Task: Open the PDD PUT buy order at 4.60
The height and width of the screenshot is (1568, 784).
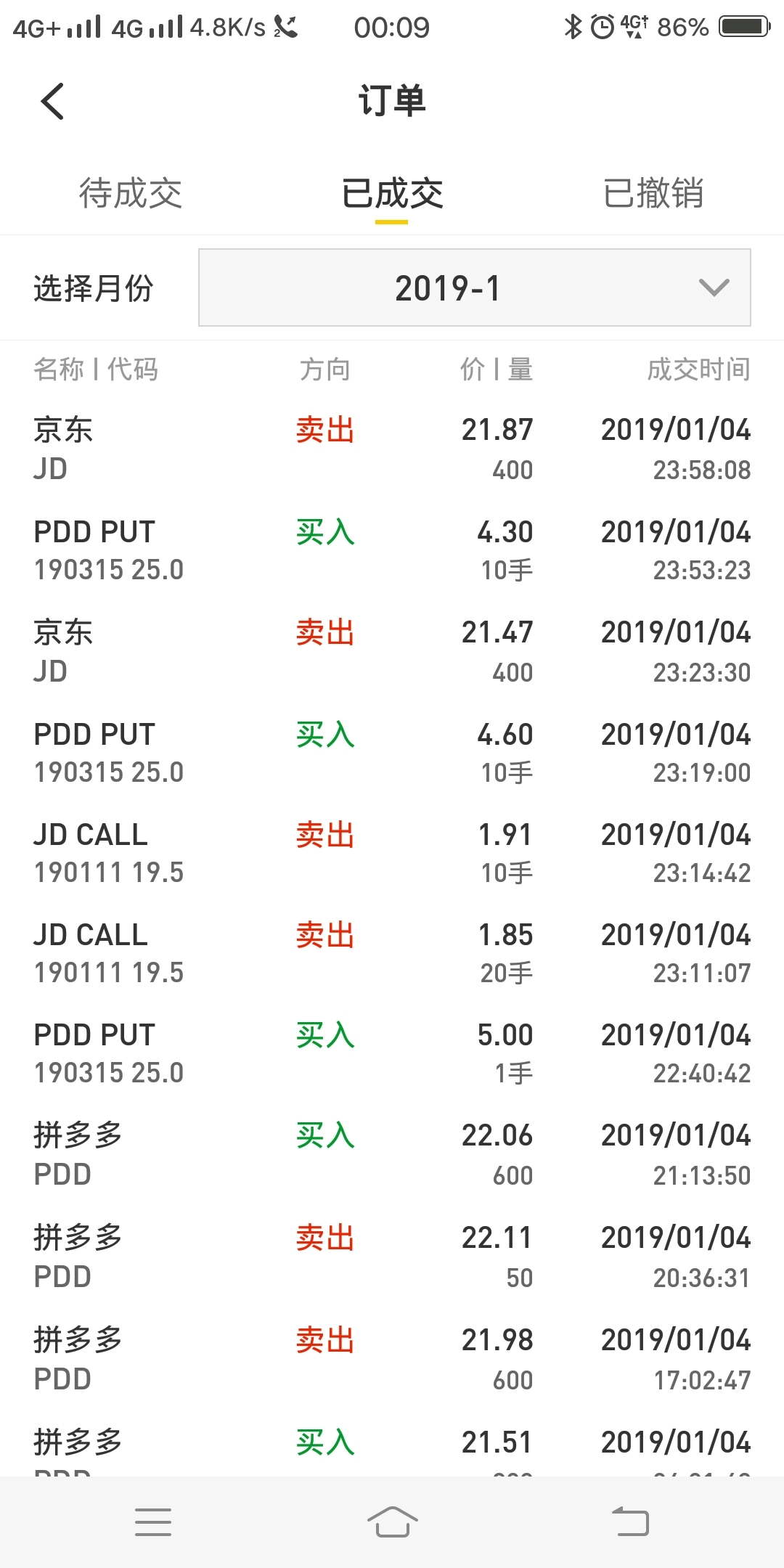Action: pos(392,753)
